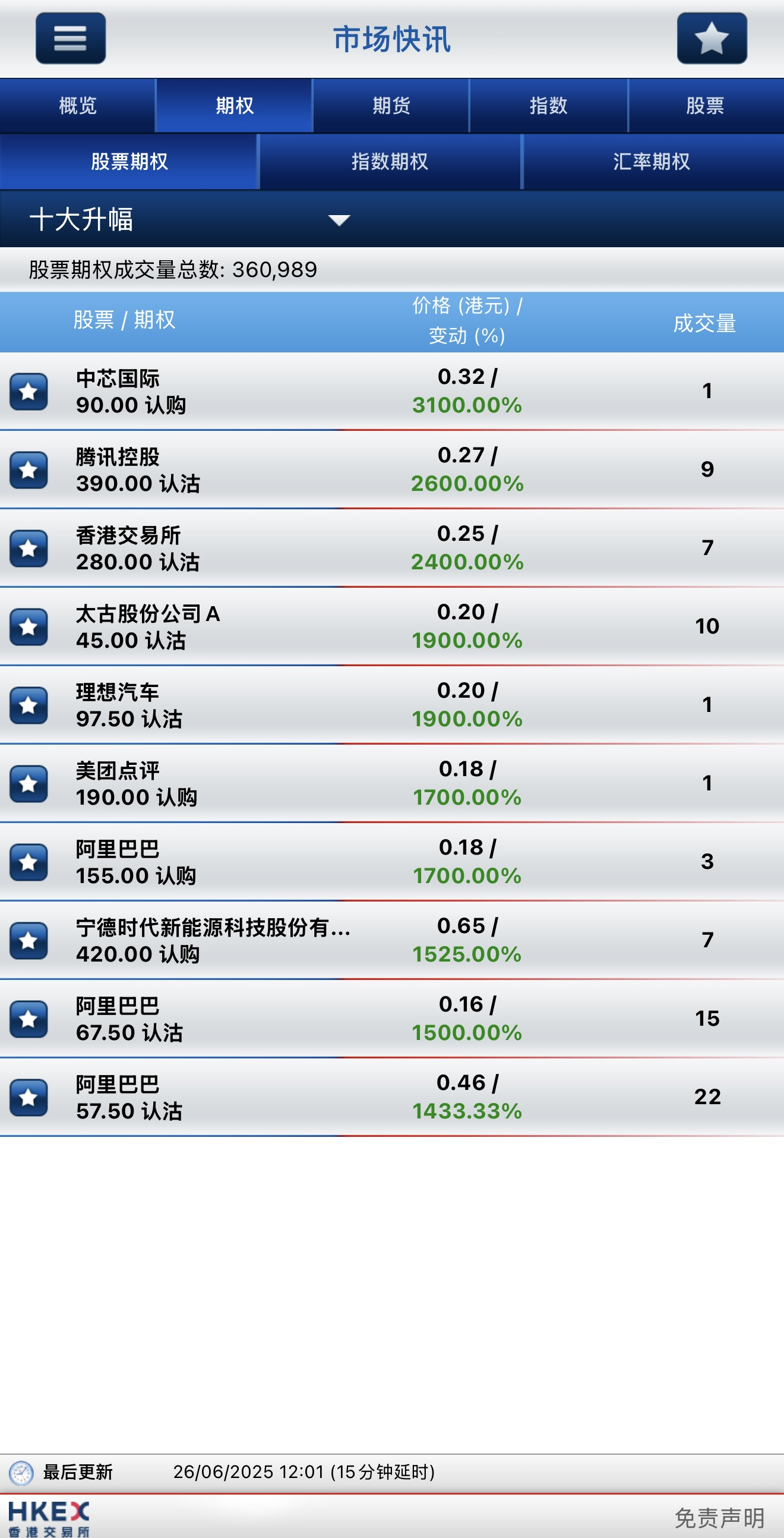Image resolution: width=784 pixels, height=1538 pixels.
Task: Open the 中芯国际 90.00 认购 row
Action: 392,391
